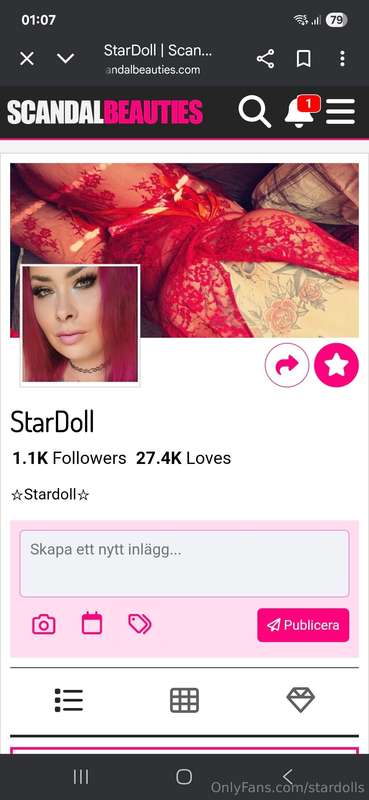
Task: Publish the post with Publicera
Action: click(303, 625)
